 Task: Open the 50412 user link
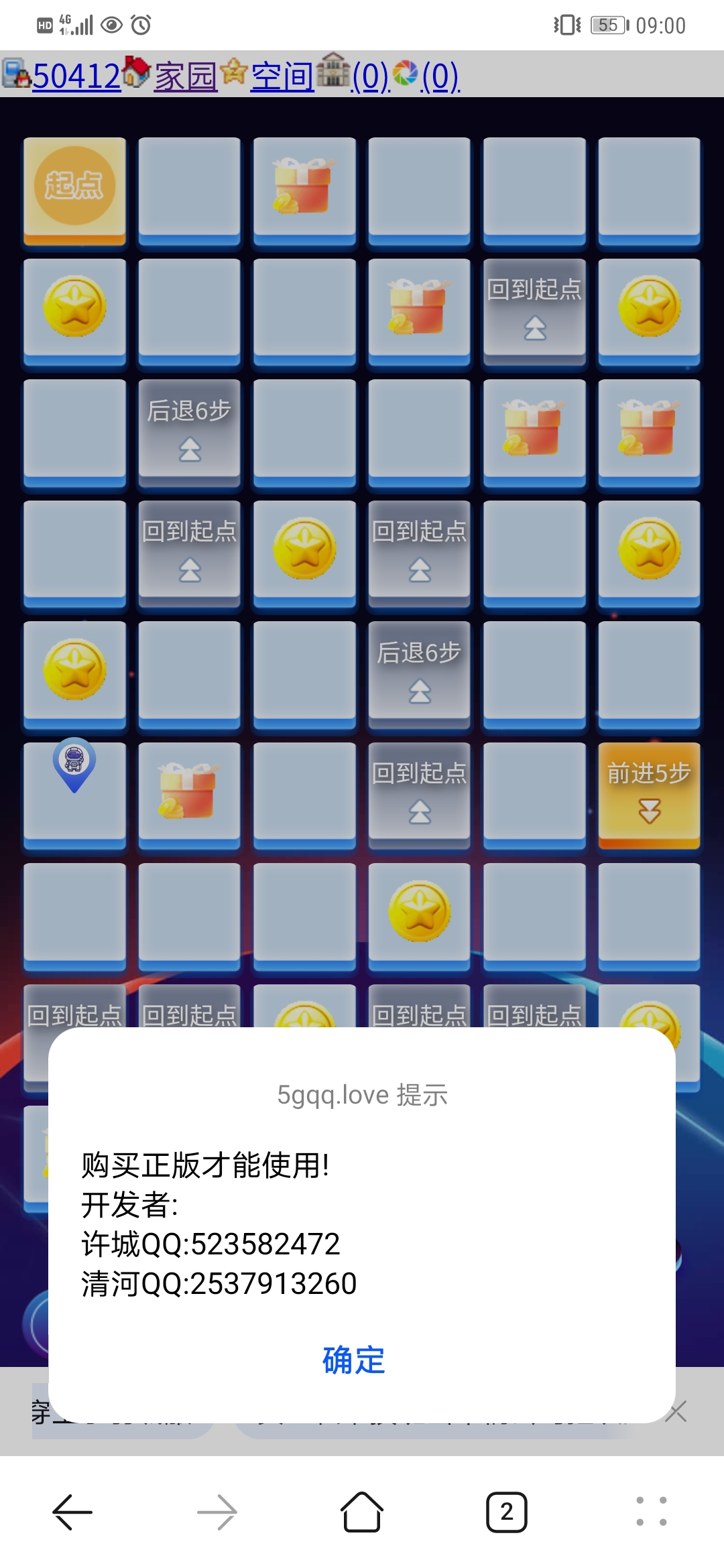point(76,76)
